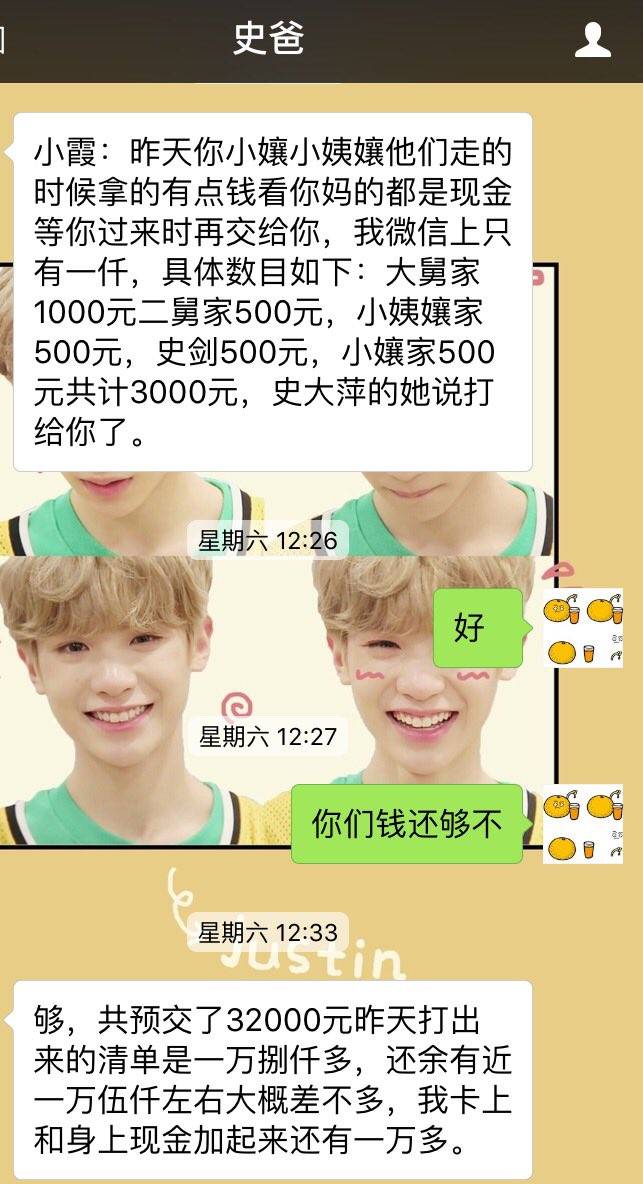Open sender's avatar beside the 好 message
The width and height of the screenshot is (643, 1184).
(583, 629)
